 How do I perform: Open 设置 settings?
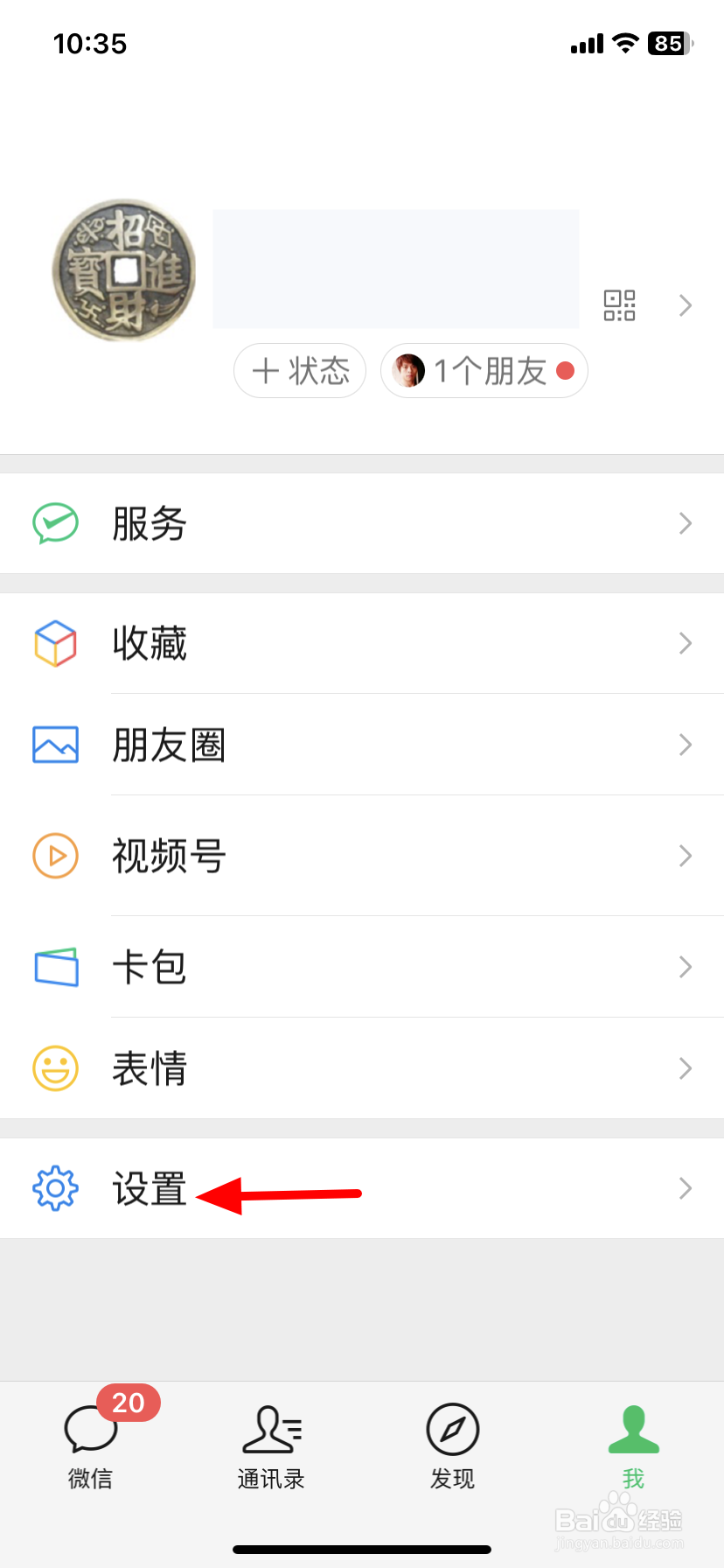coord(362,1188)
